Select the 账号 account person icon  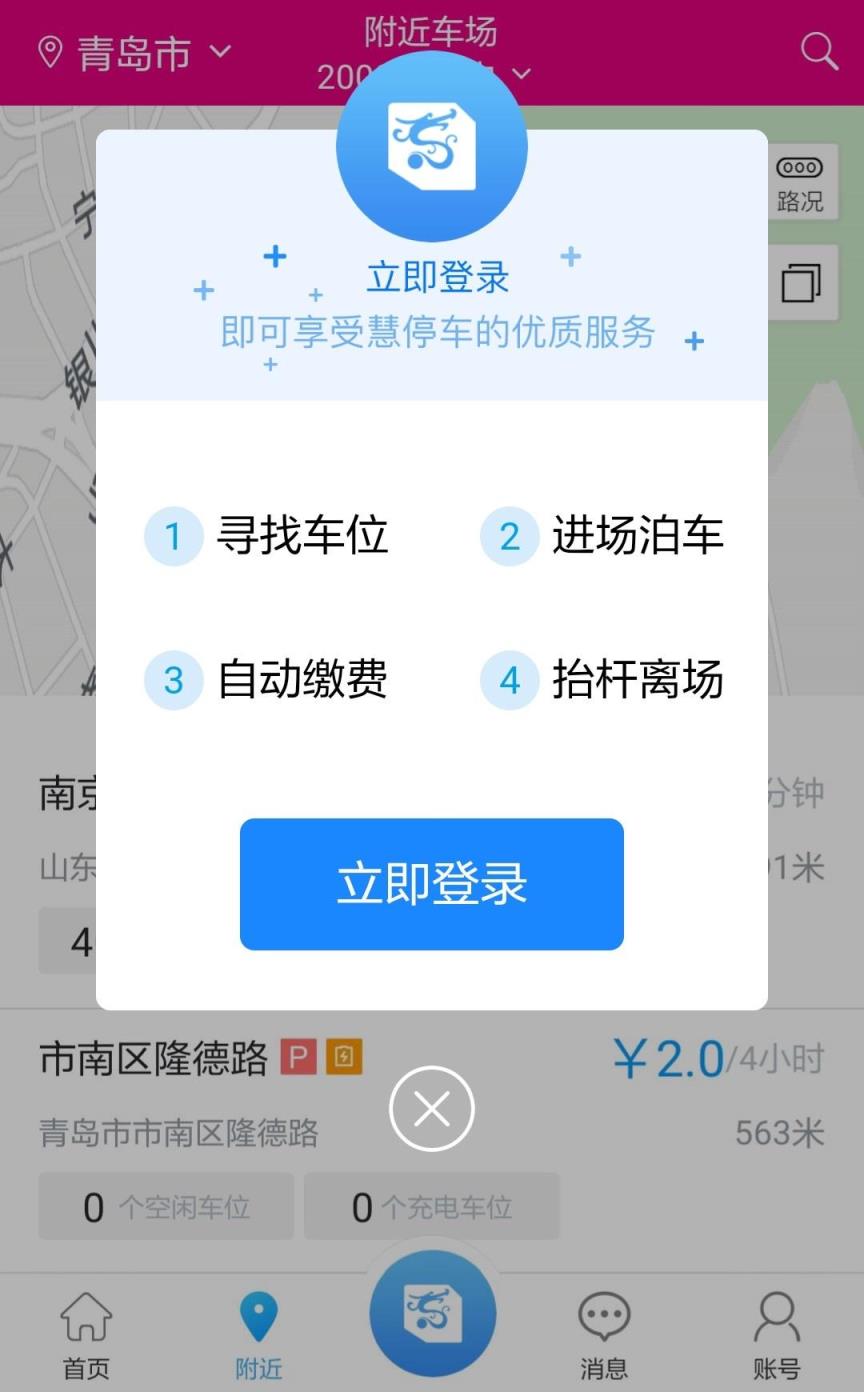(777, 1318)
